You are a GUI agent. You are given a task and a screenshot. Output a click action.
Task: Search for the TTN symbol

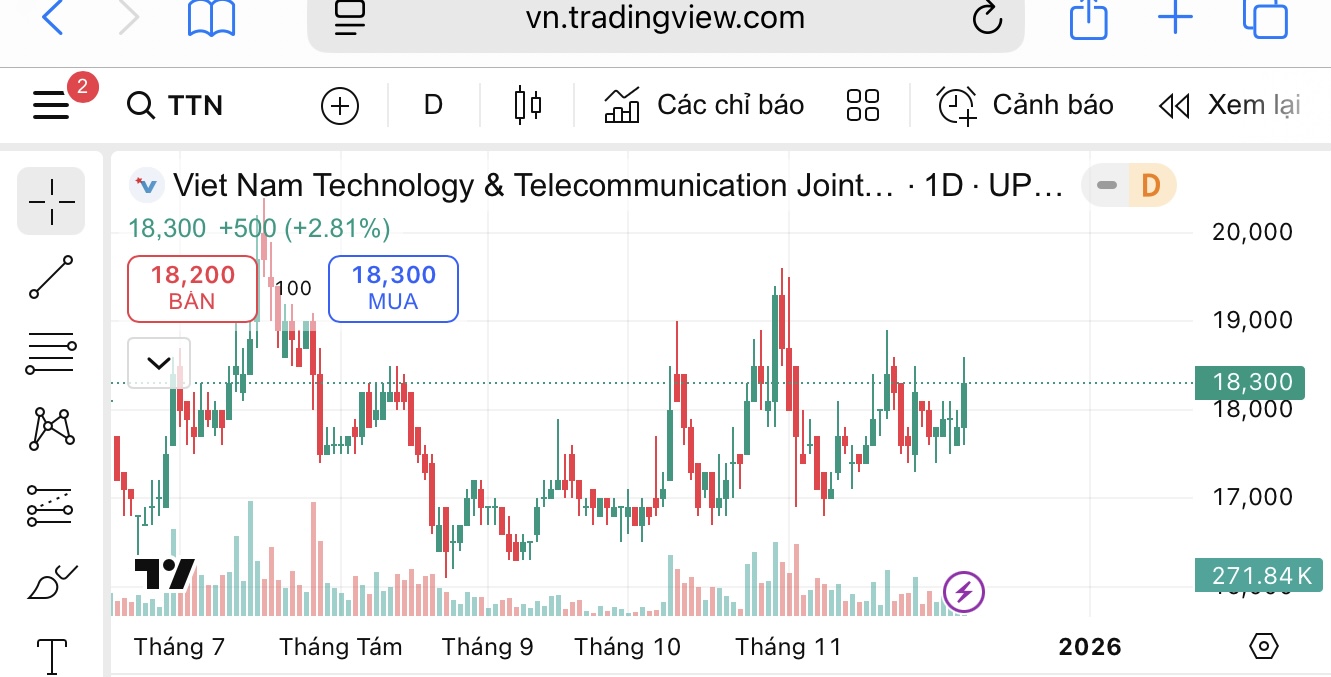(176, 105)
